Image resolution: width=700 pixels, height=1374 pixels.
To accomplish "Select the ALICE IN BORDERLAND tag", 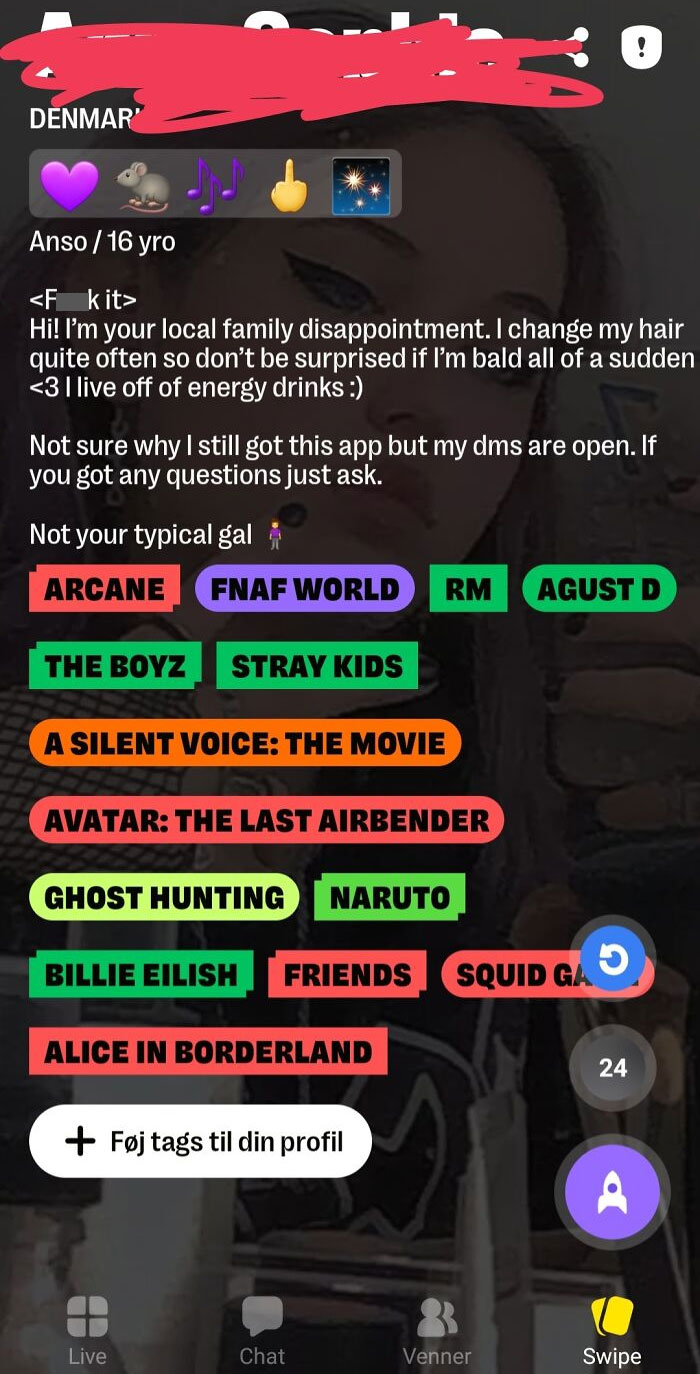I will [x=208, y=1052].
